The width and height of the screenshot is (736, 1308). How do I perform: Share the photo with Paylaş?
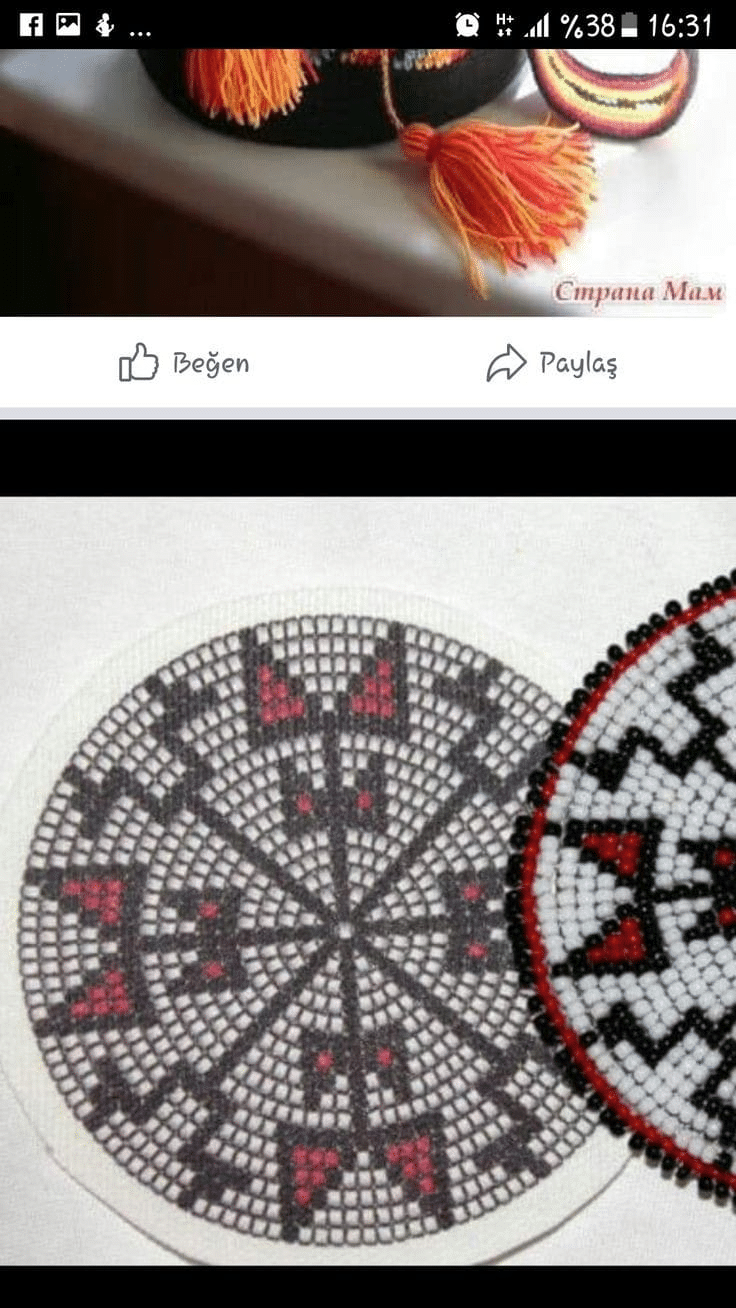click(552, 362)
